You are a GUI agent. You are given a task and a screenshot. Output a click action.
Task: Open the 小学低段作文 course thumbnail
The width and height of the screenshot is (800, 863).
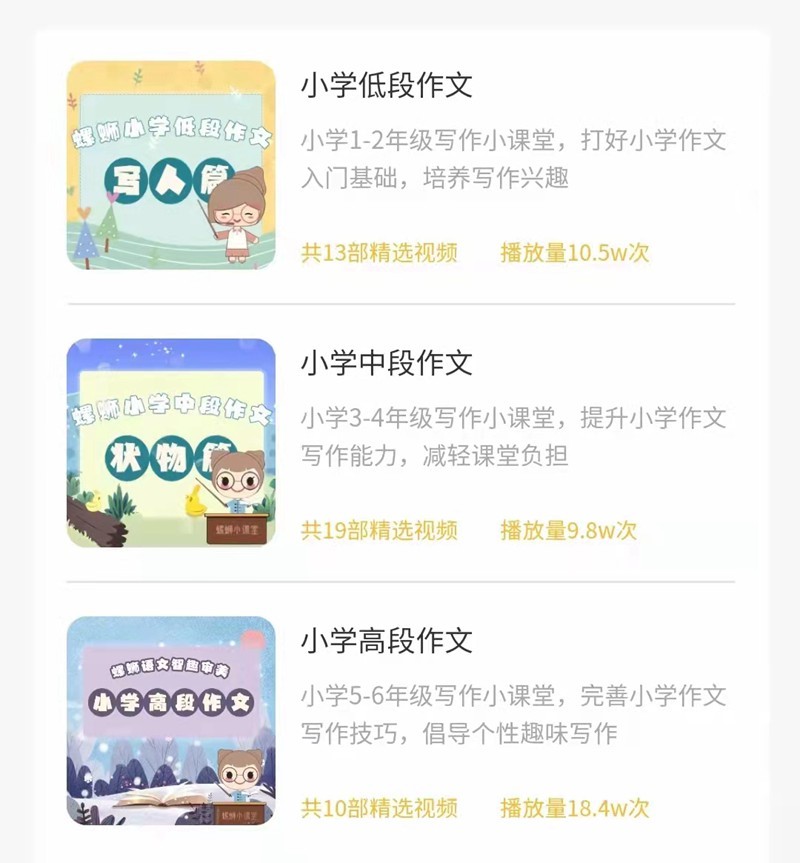tap(170, 163)
